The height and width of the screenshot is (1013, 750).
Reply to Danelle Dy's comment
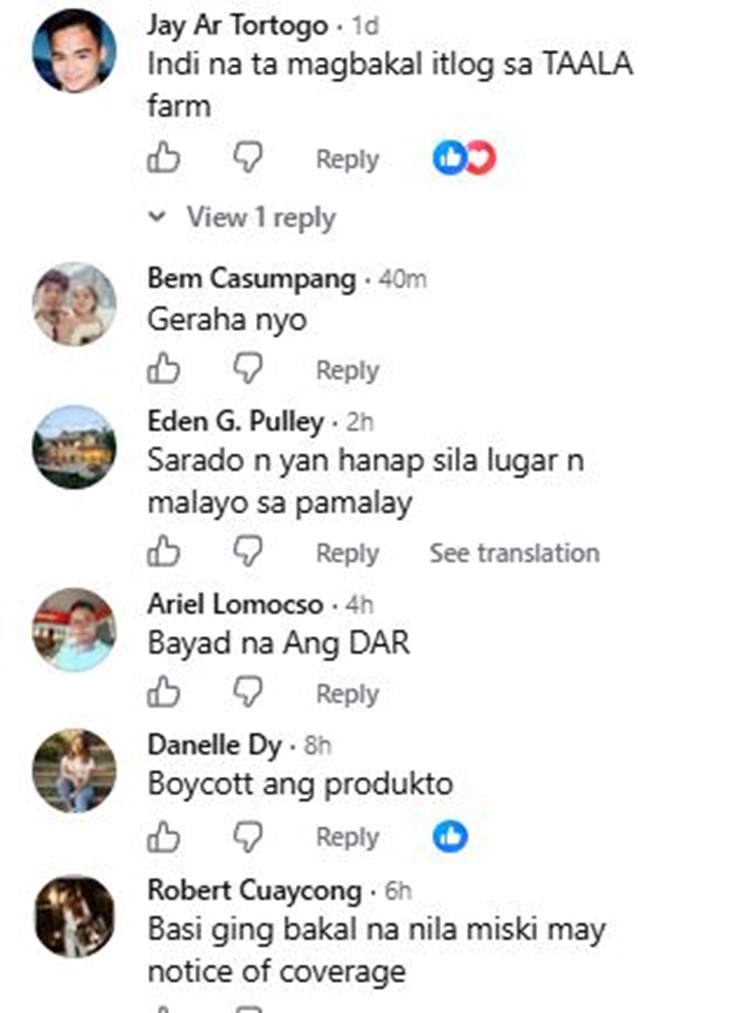tap(347, 837)
